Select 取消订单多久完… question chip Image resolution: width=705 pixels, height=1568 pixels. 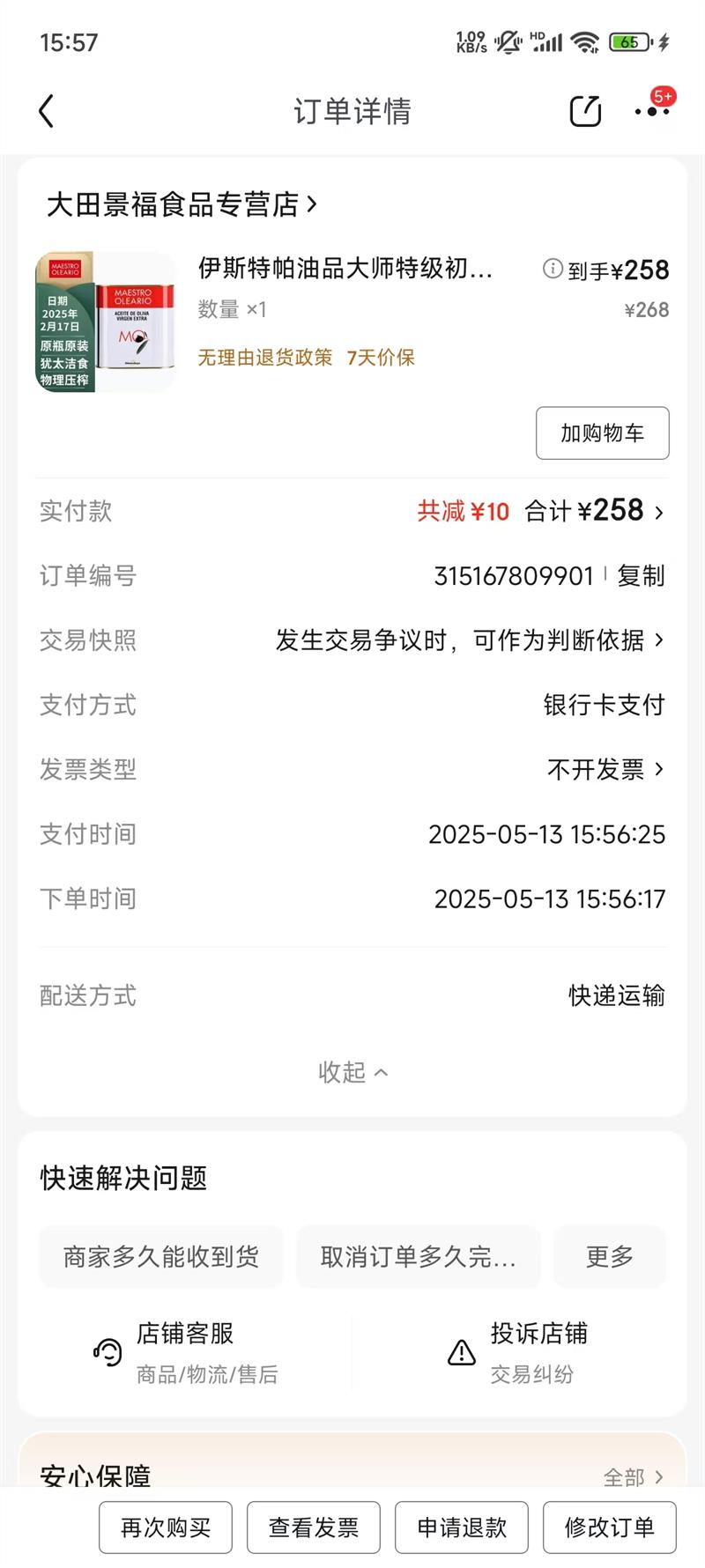(x=418, y=1257)
